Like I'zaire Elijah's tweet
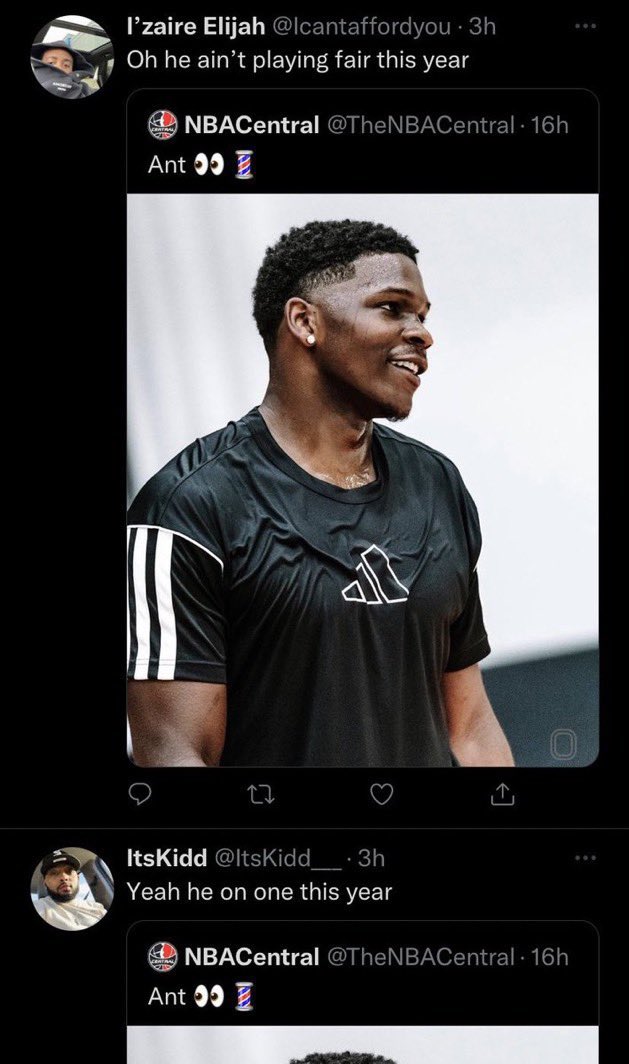 pyautogui.click(x=381, y=793)
